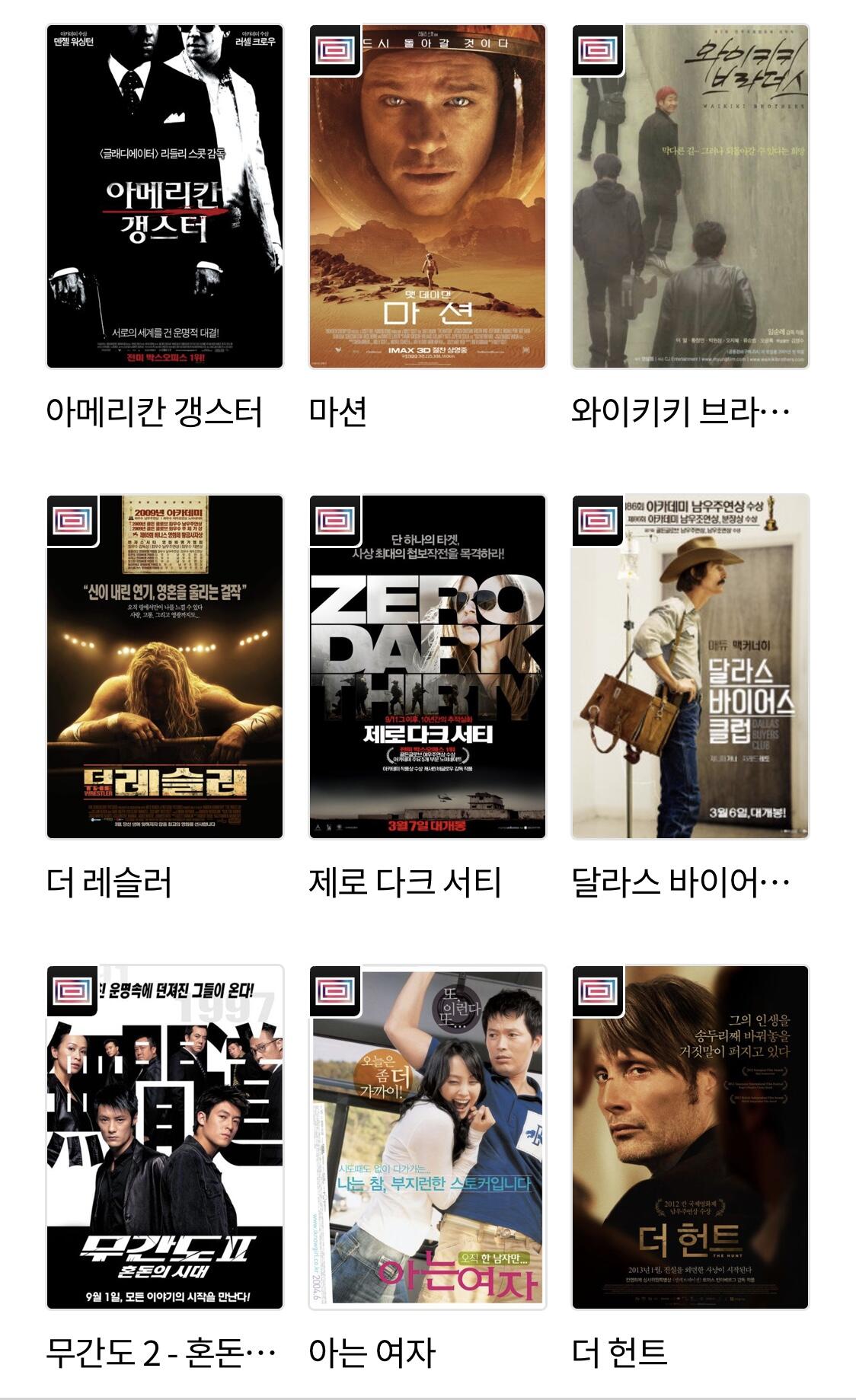Select the 마션 movie tile
856x1400 pixels.
(427, 196)
